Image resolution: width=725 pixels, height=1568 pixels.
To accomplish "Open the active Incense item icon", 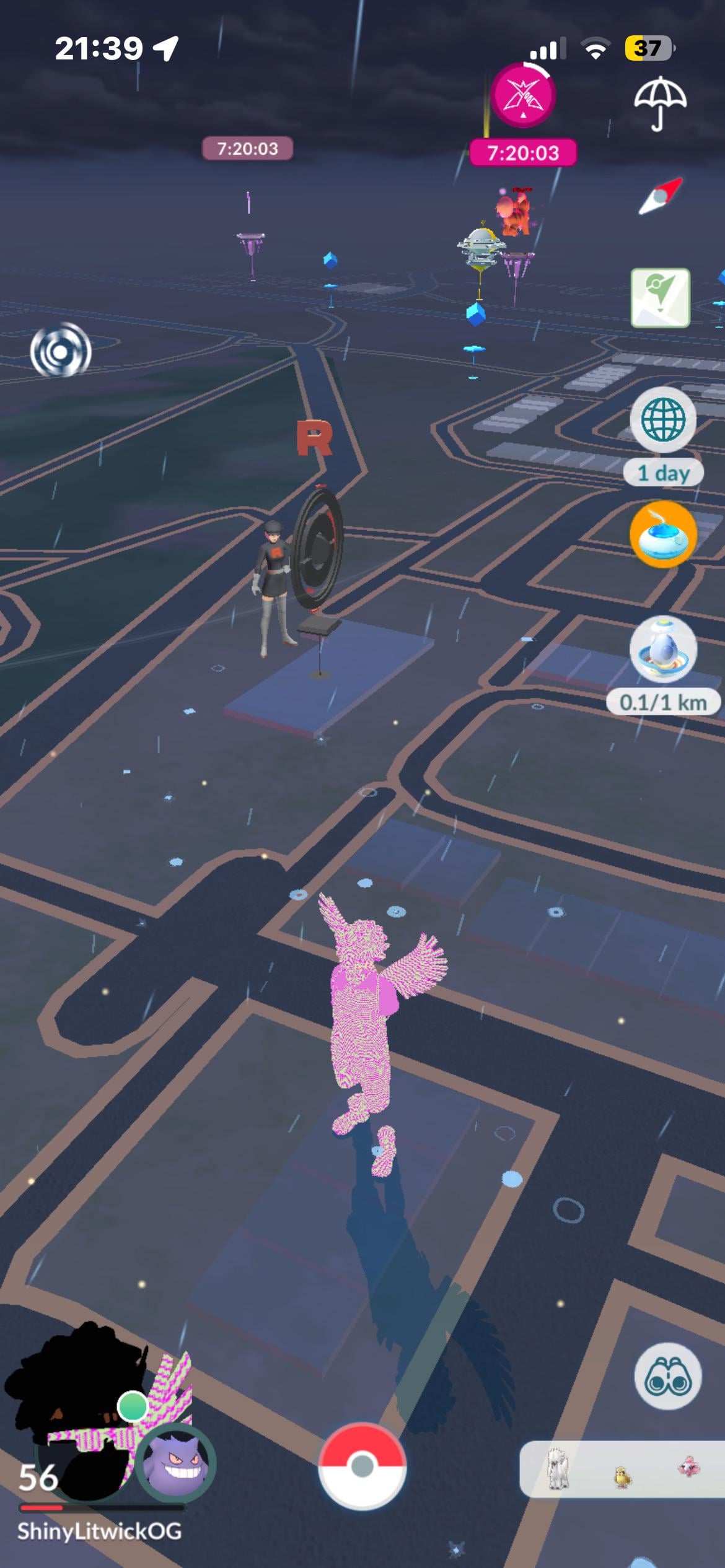I will (x=662, y=534).
